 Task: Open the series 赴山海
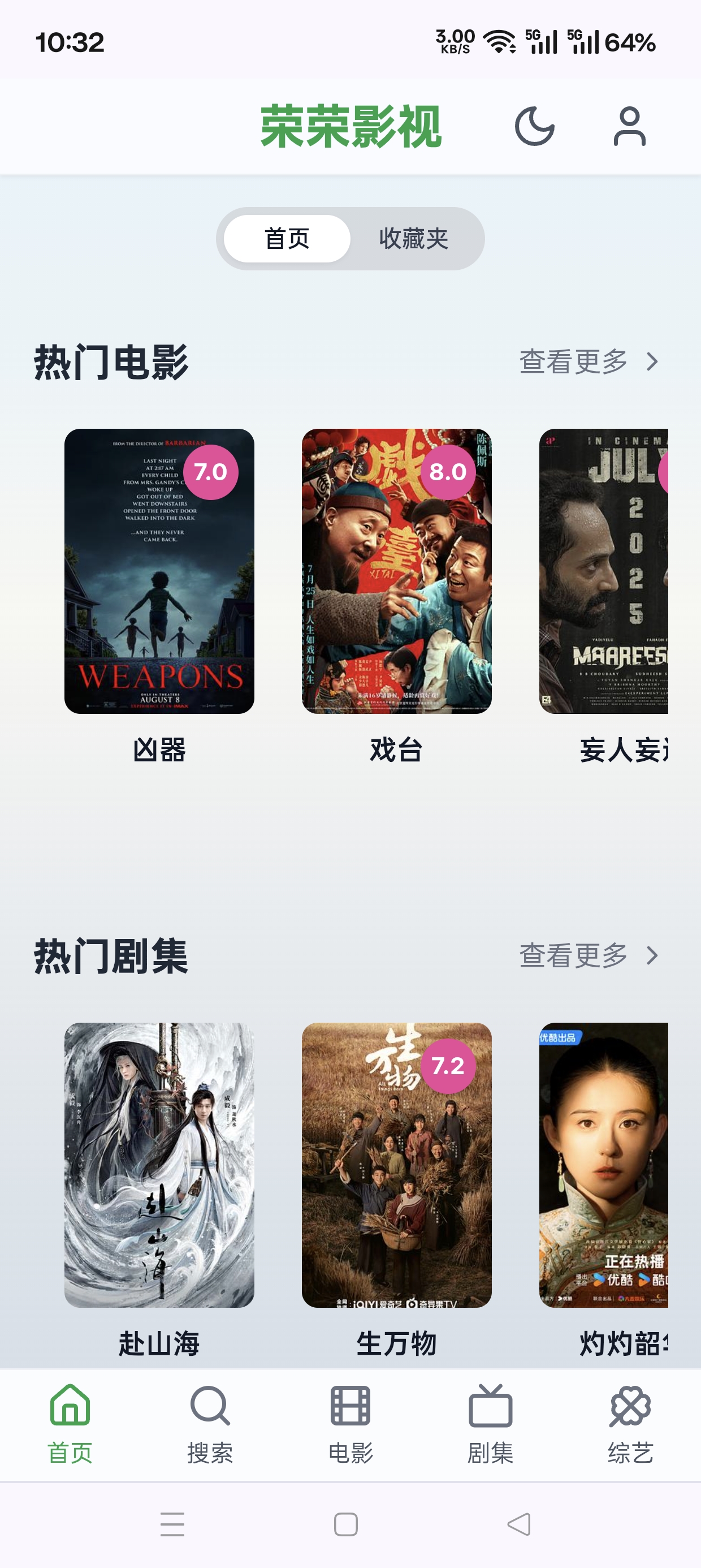tap(159, 1165)
